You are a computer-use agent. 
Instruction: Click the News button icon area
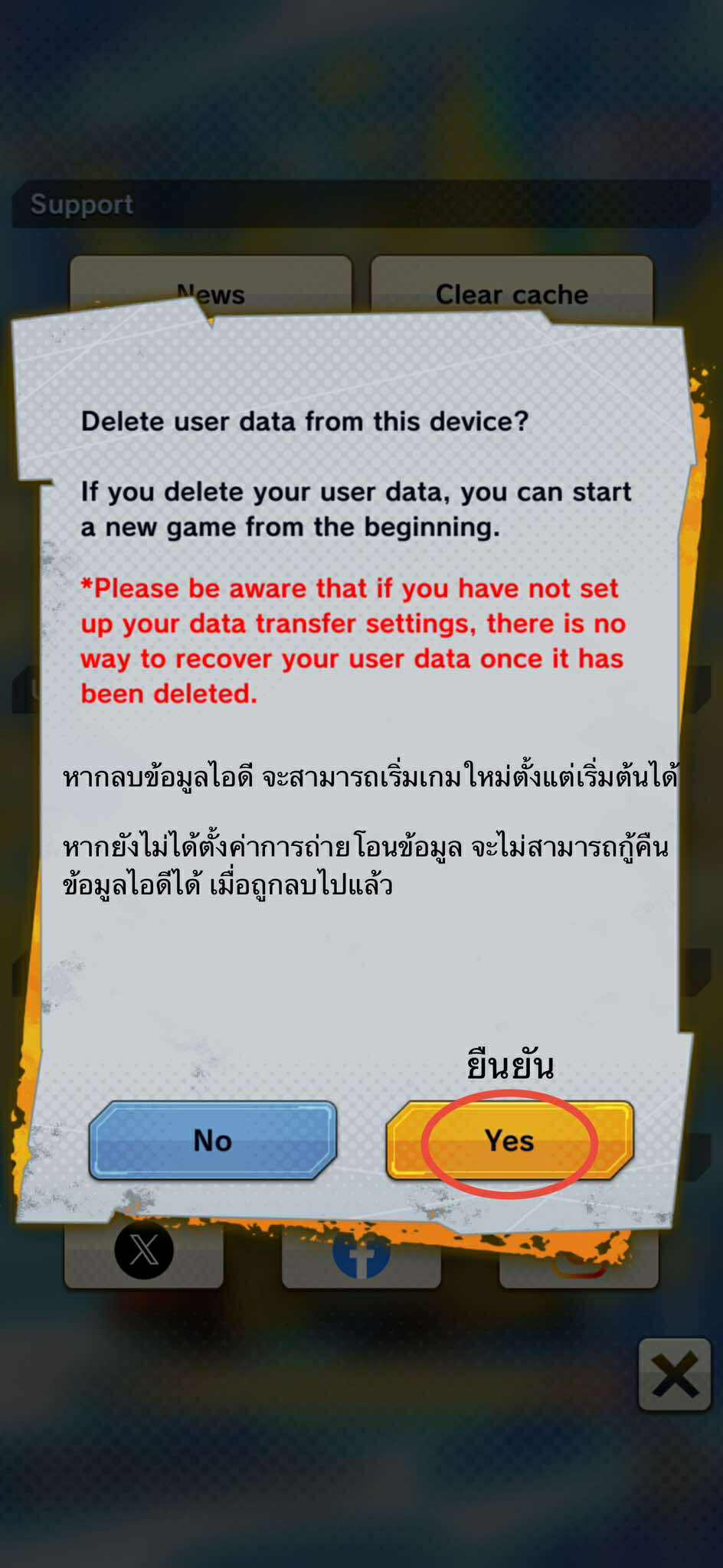pyautogui.click(x=211, y=293)
